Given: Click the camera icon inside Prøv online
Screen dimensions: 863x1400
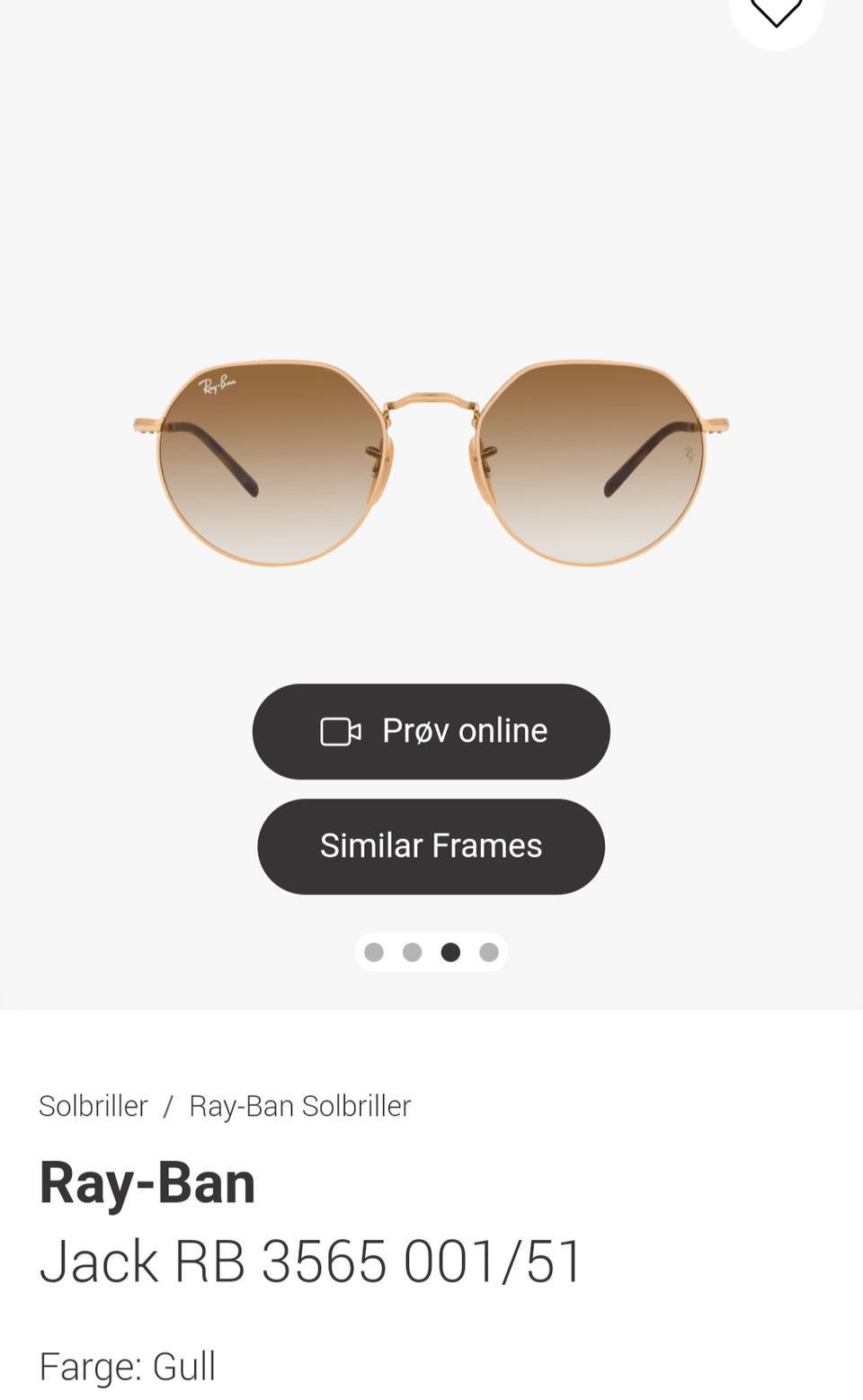Looking at the screenshot, I should coord(338,731).
